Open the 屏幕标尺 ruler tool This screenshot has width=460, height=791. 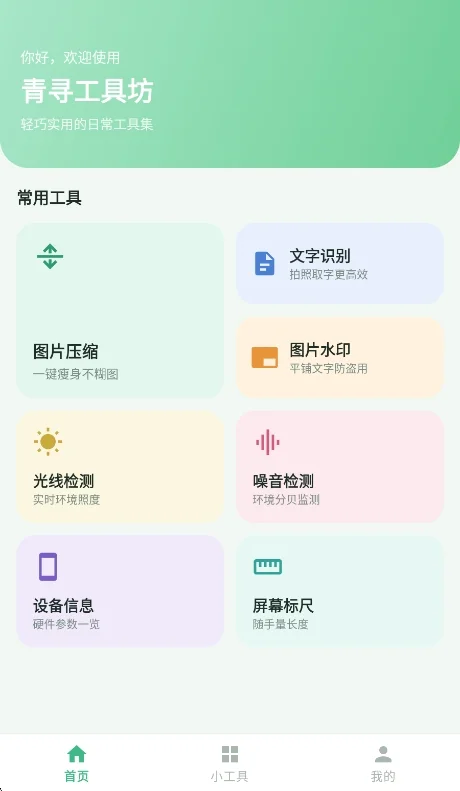[x=340, y=591]
